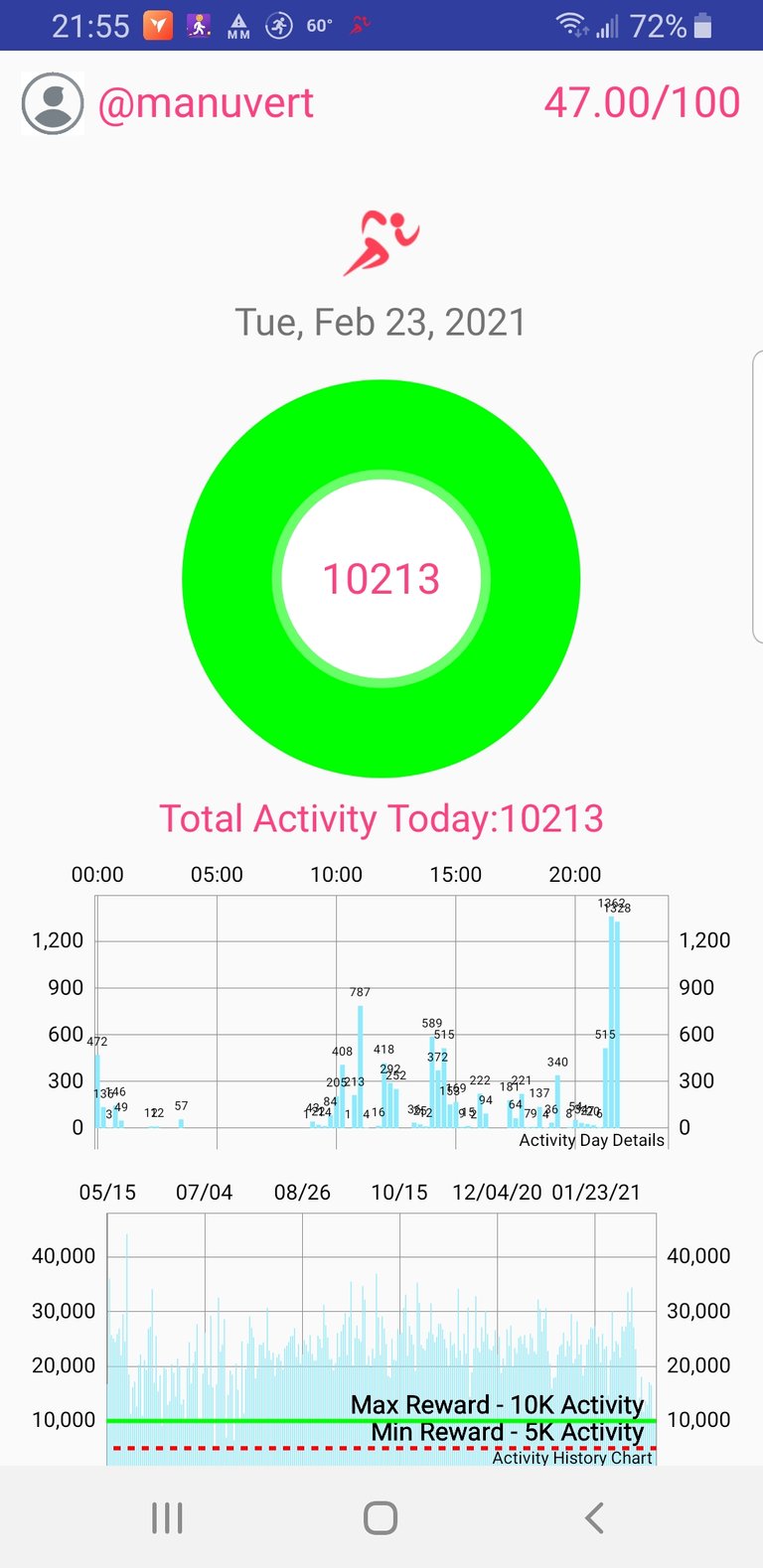The width and height of the screenshot is (763, 1568).
Task: Go to the home screen
Action: click(381, 1517)
